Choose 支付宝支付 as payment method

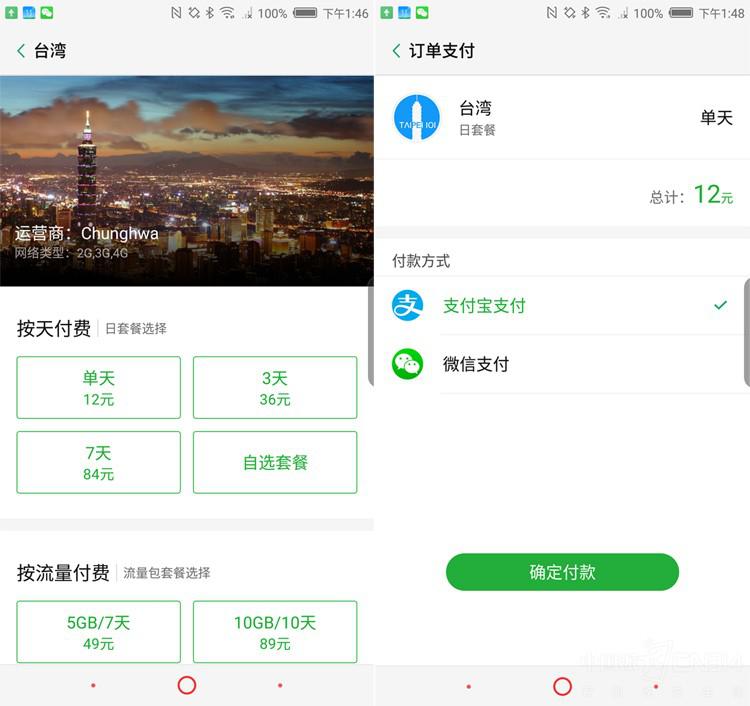click(560, 306)
